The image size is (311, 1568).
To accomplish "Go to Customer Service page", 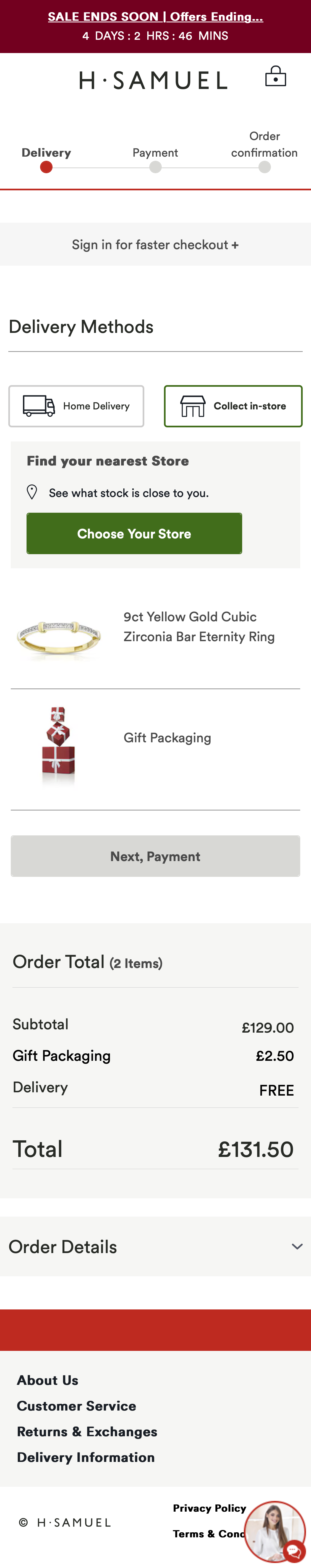I will 76,1406.
